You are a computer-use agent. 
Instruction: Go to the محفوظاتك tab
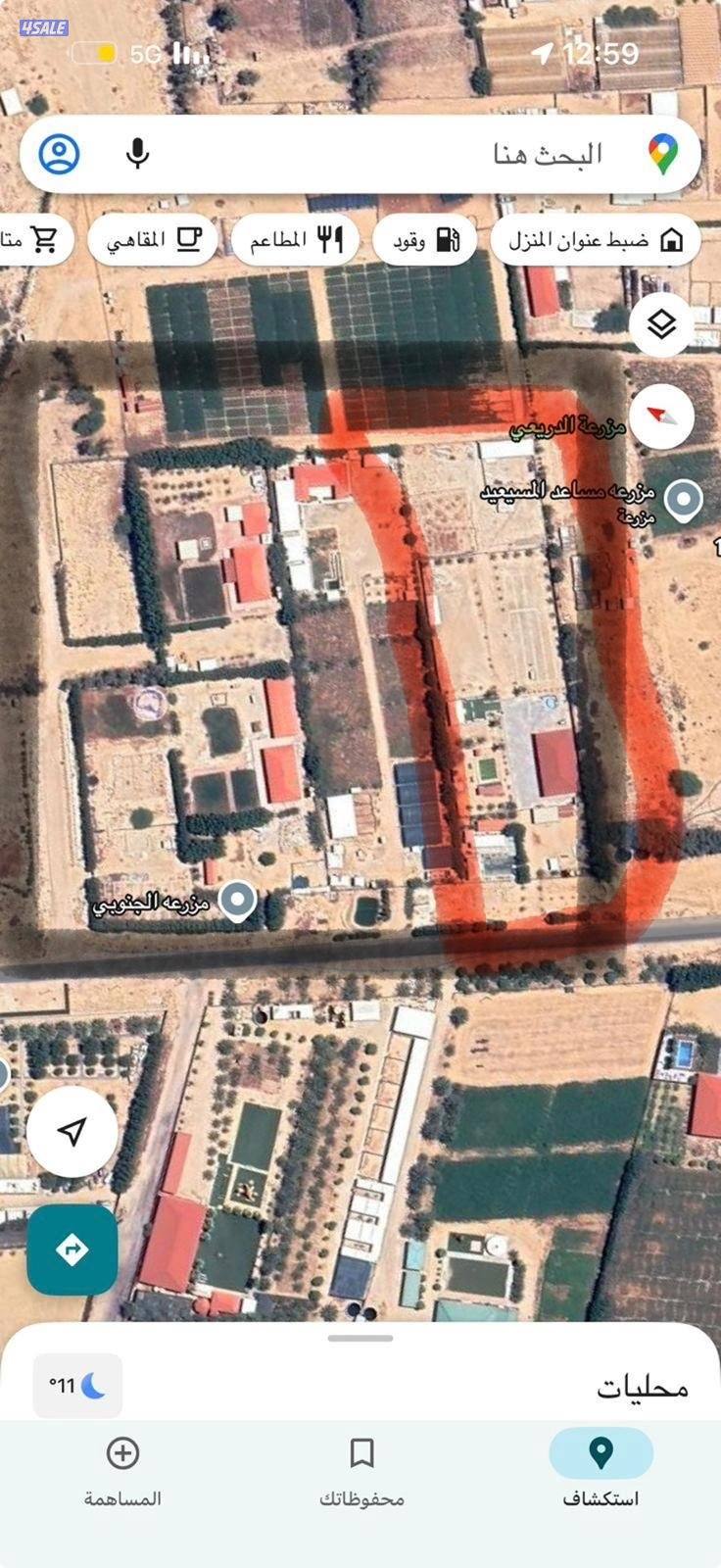pyautogui.click(x=361, y=1468)
